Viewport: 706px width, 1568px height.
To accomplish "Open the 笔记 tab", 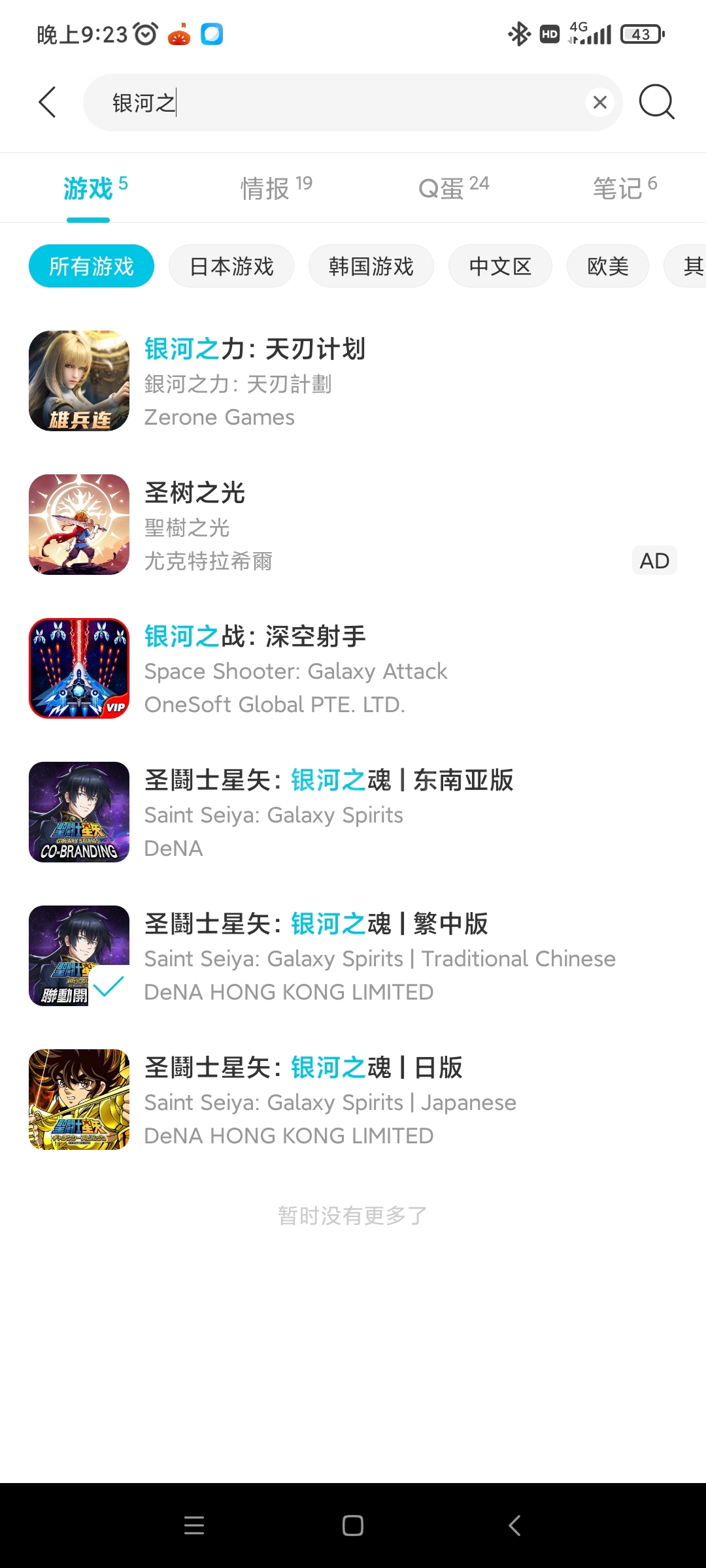I will (624, 188).
